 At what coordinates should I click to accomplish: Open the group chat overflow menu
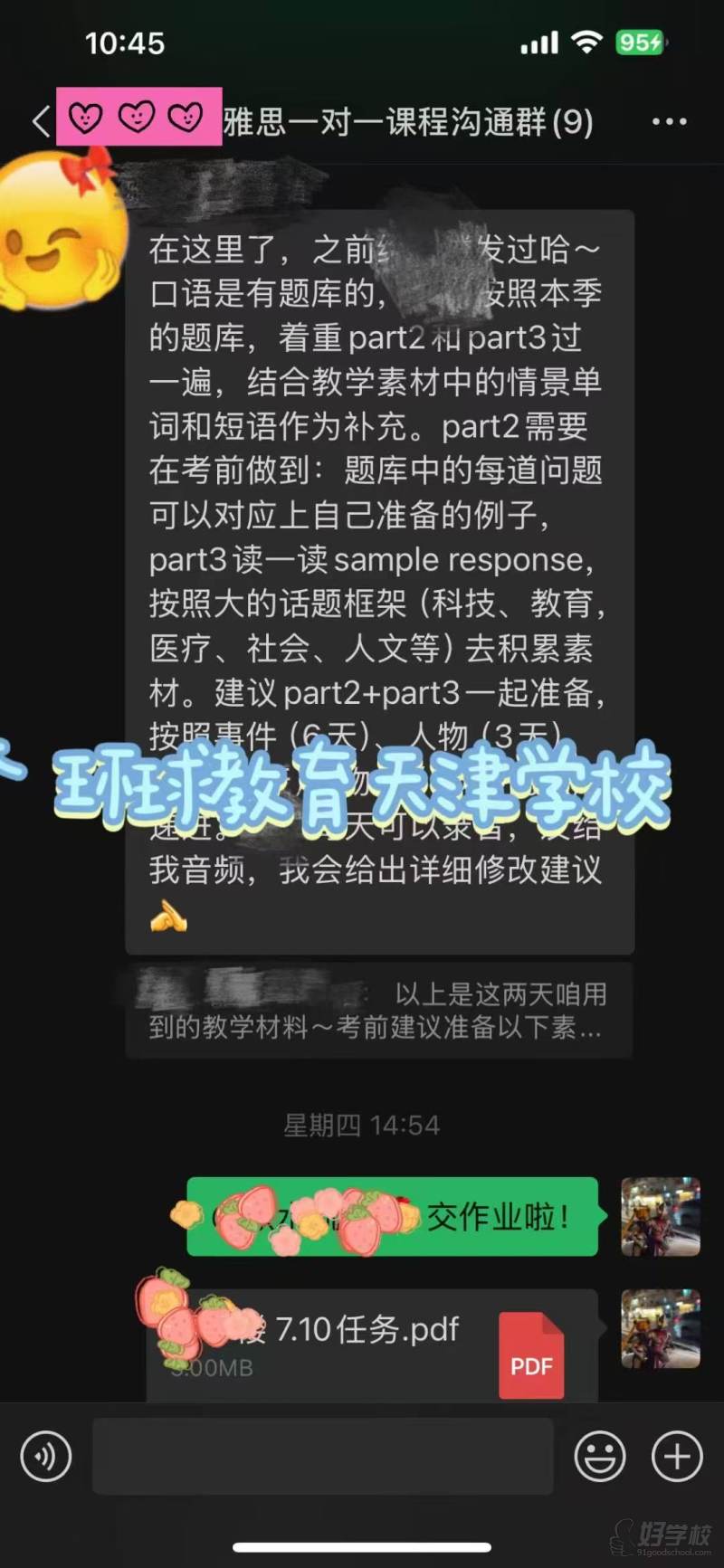[x=669, y=121]
